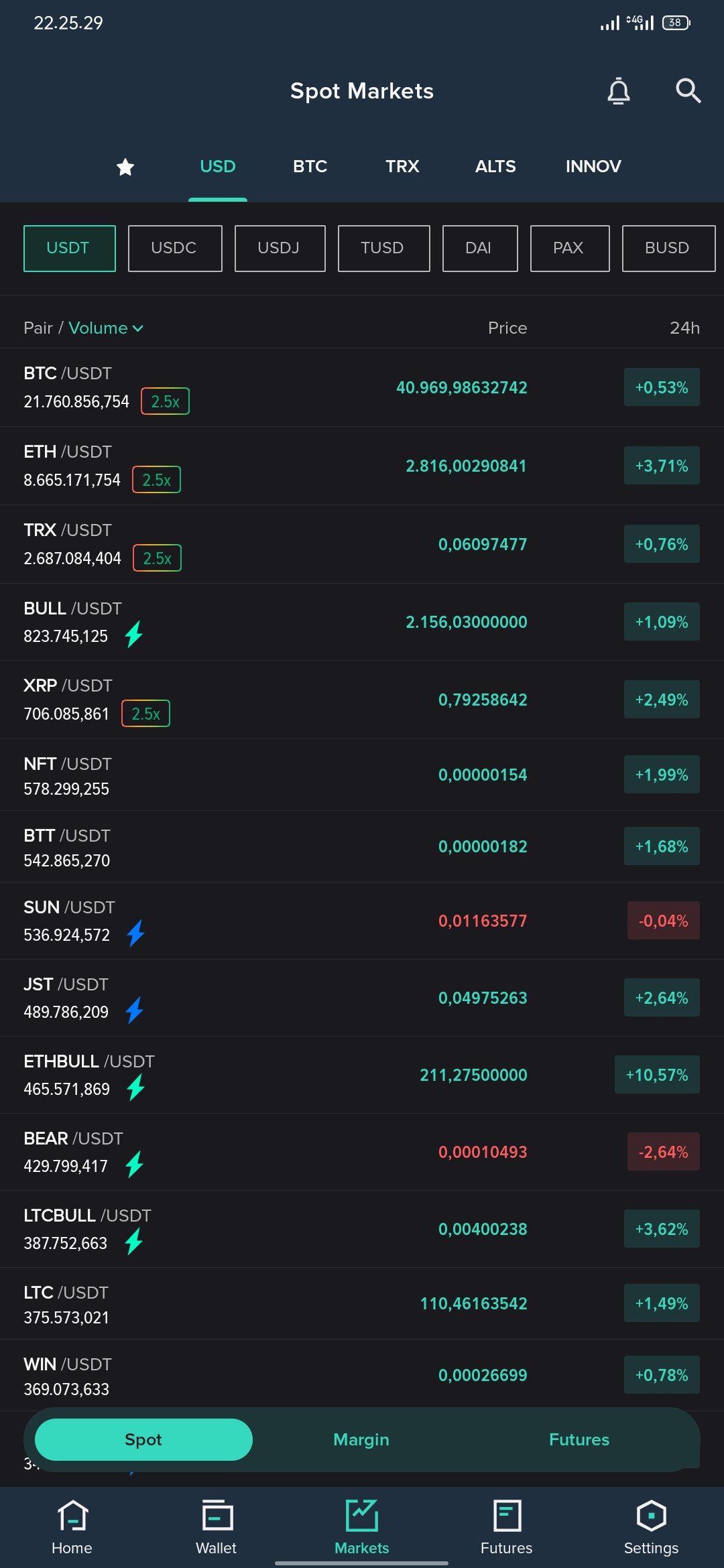Open the search icon

point(688,90)
